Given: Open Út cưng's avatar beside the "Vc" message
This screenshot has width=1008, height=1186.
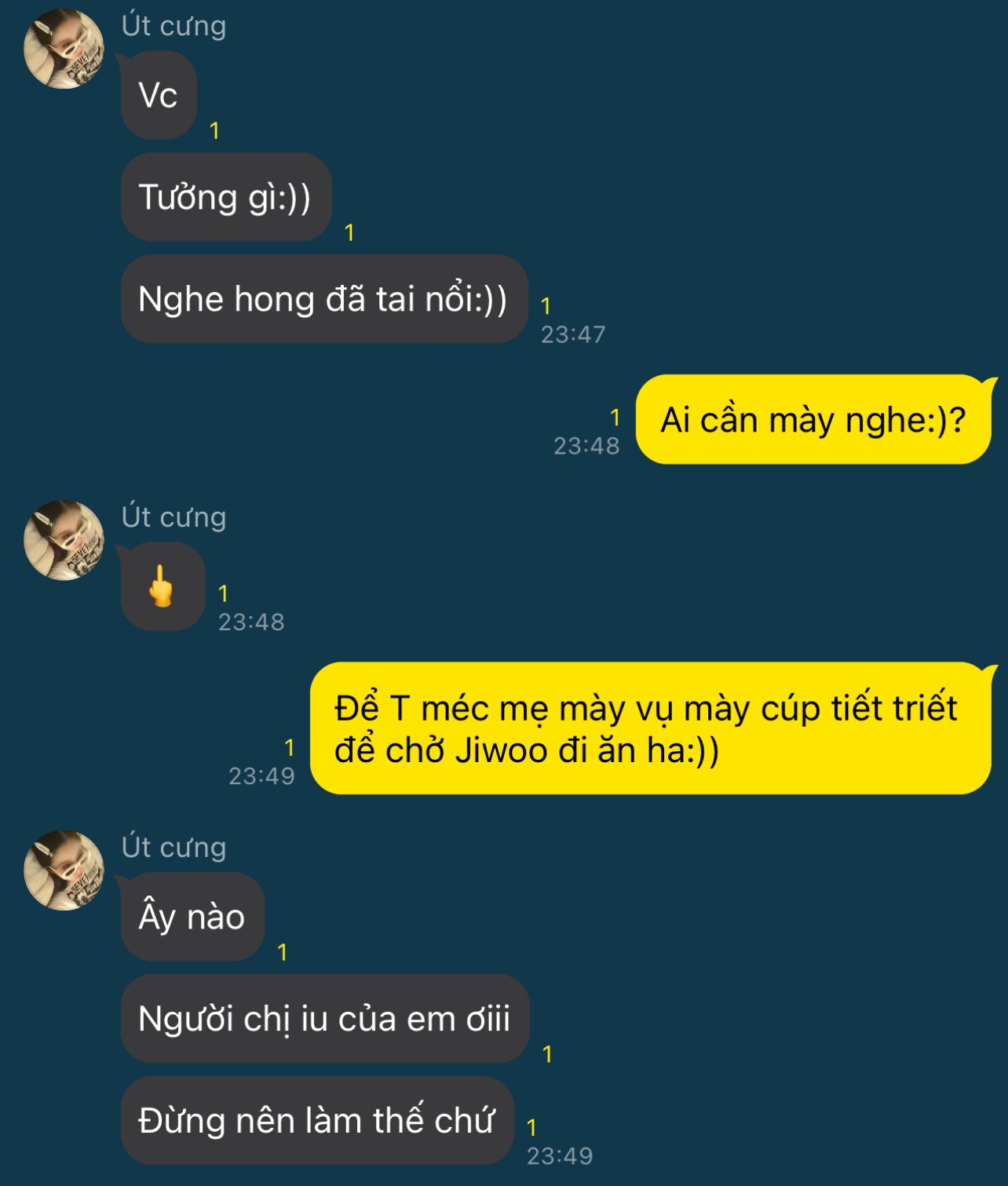Looking at the screenshot, I should click(x=64, y=49).
